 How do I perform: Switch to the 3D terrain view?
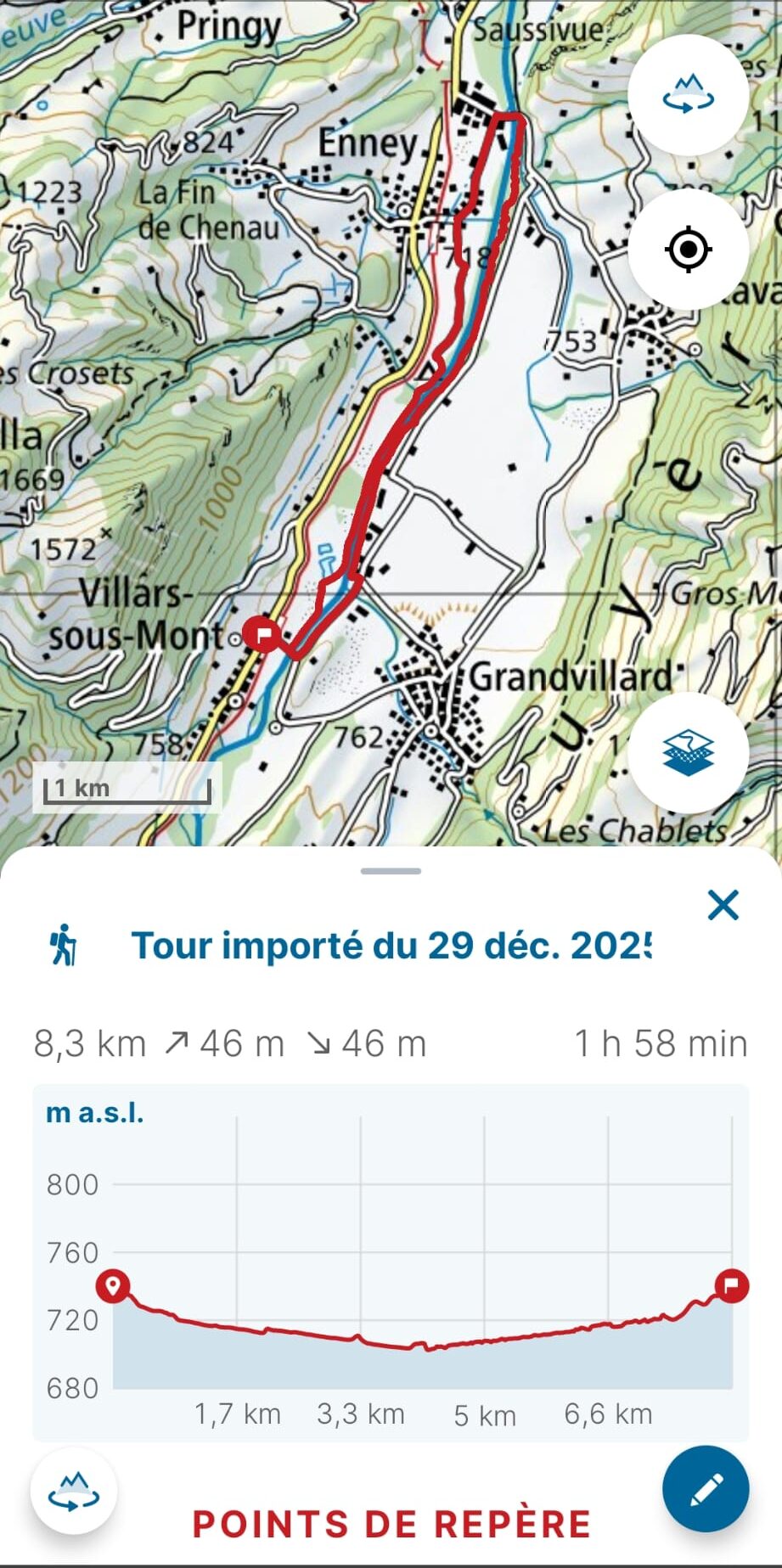tap(688, 94)
